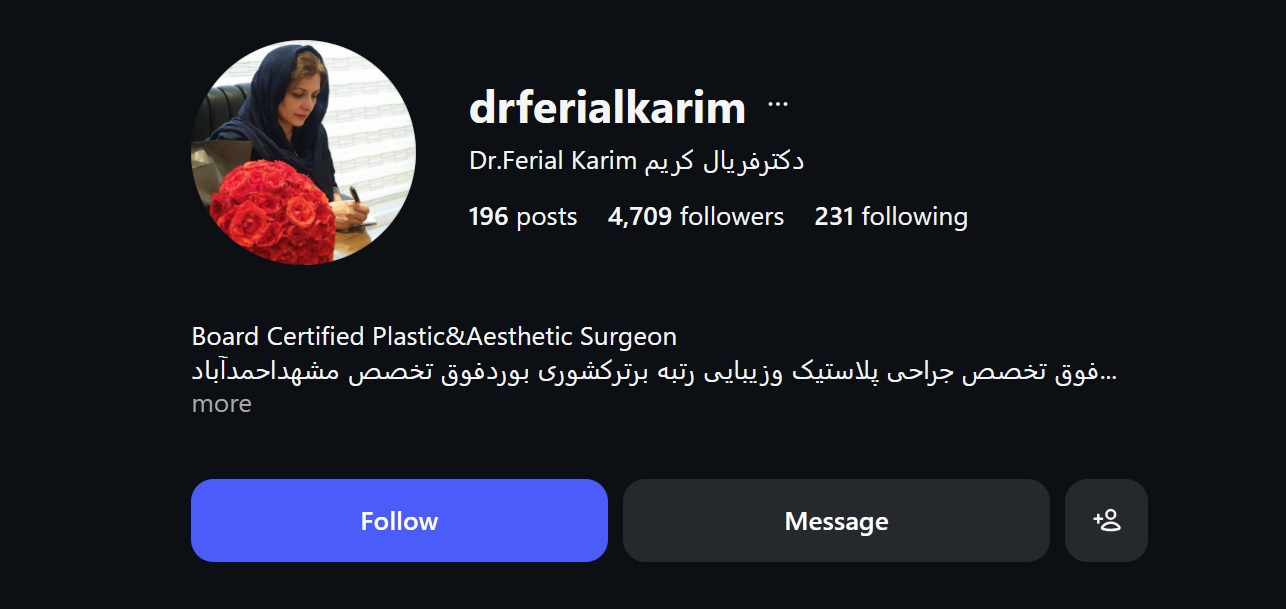Expand the bio with more
This screenshot has height=609, width=1286.
pyautogui.click(x=221, y=404)
